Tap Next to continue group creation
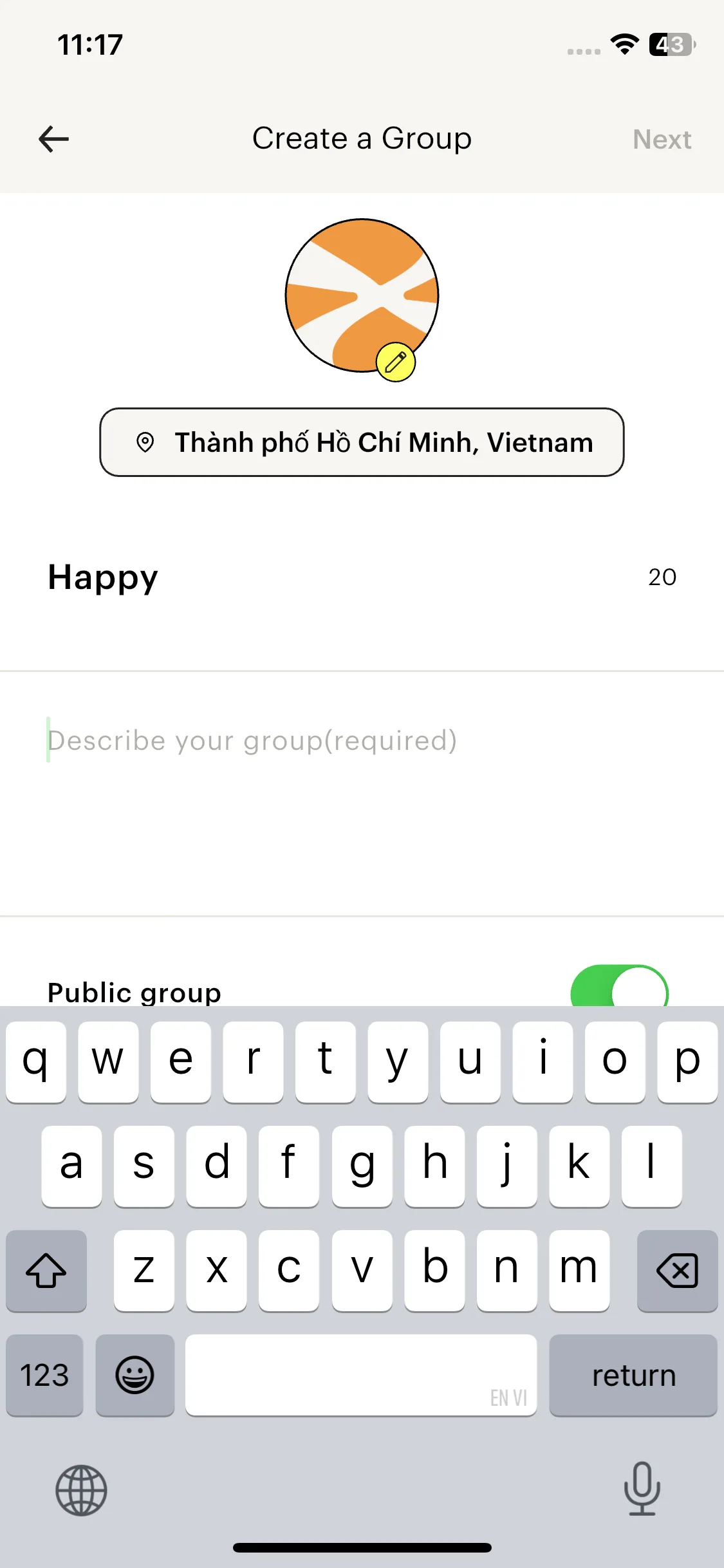Screen dimensions: 724x1568 click(x=662, y=139)
